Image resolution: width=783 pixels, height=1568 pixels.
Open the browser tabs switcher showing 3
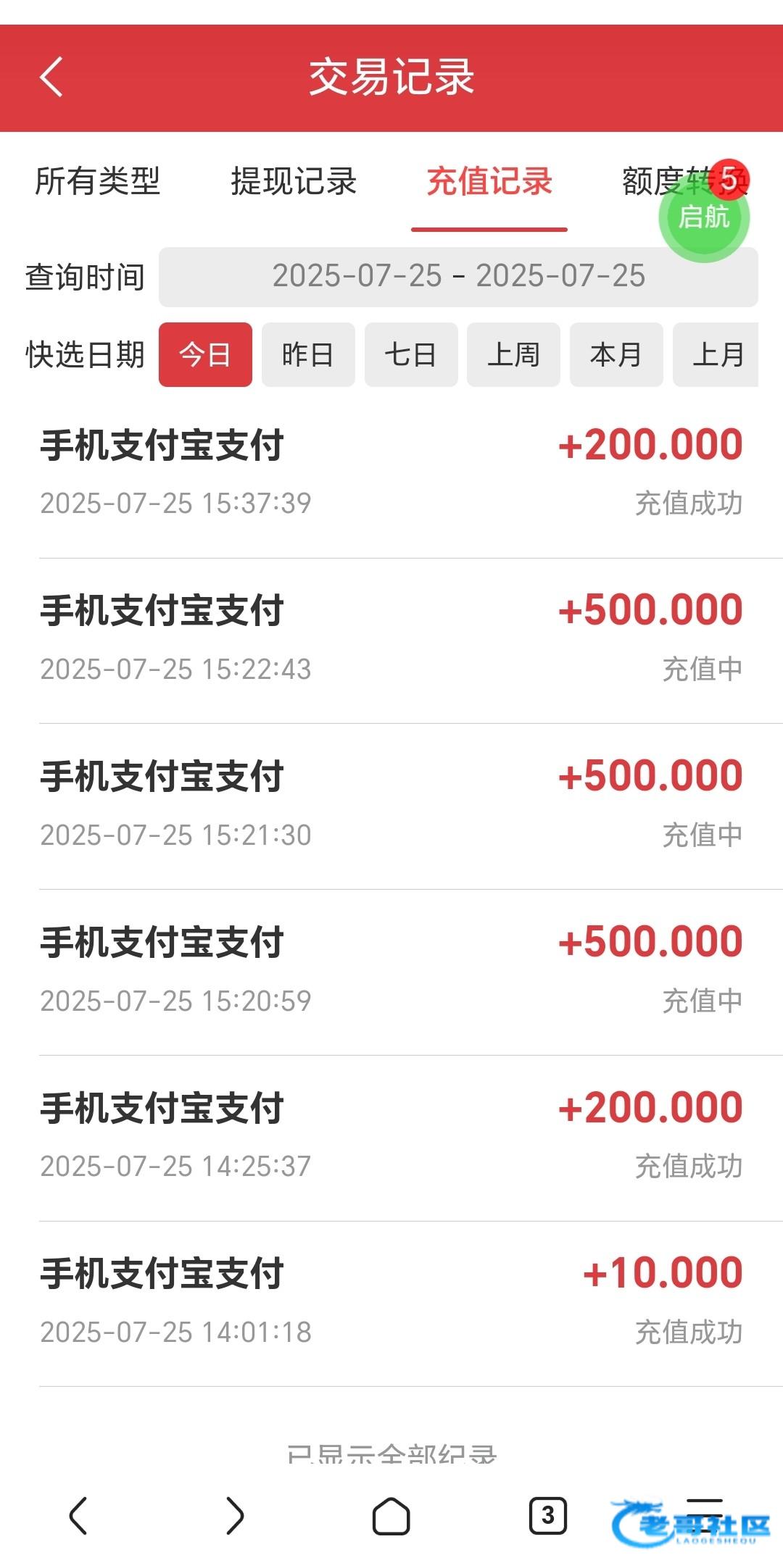548,1516
